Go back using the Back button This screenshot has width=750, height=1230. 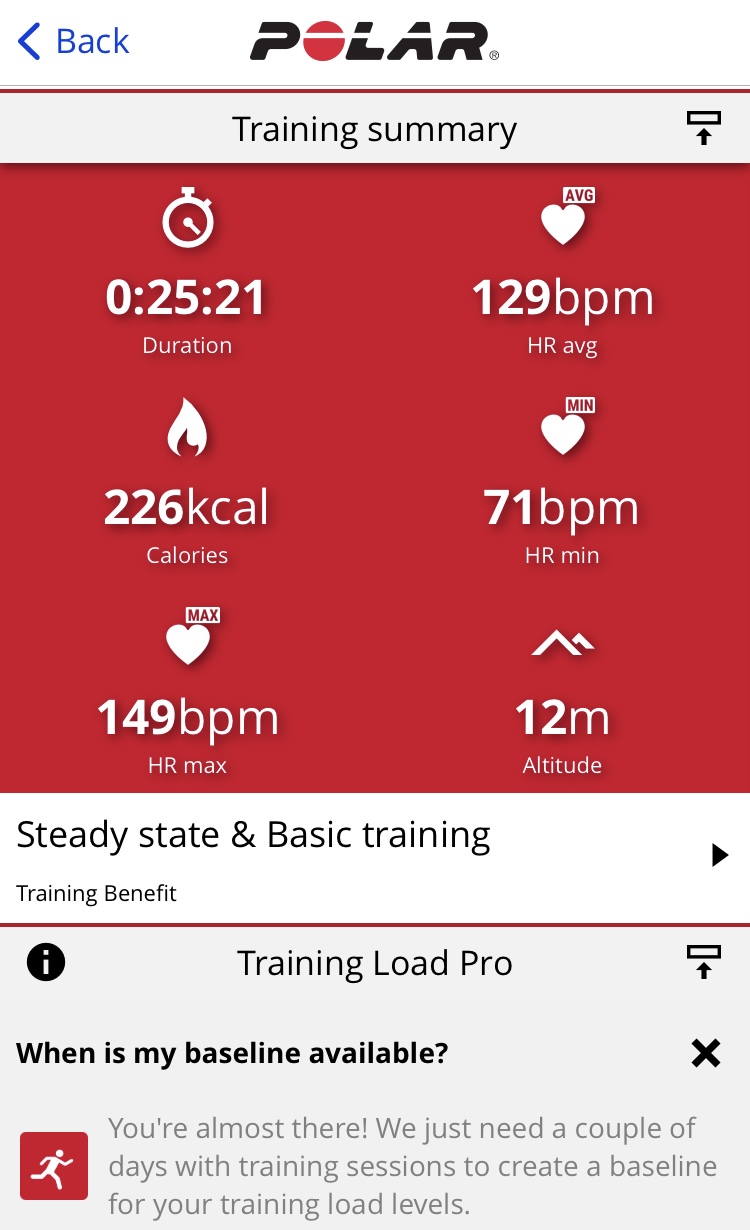[74, 42]
